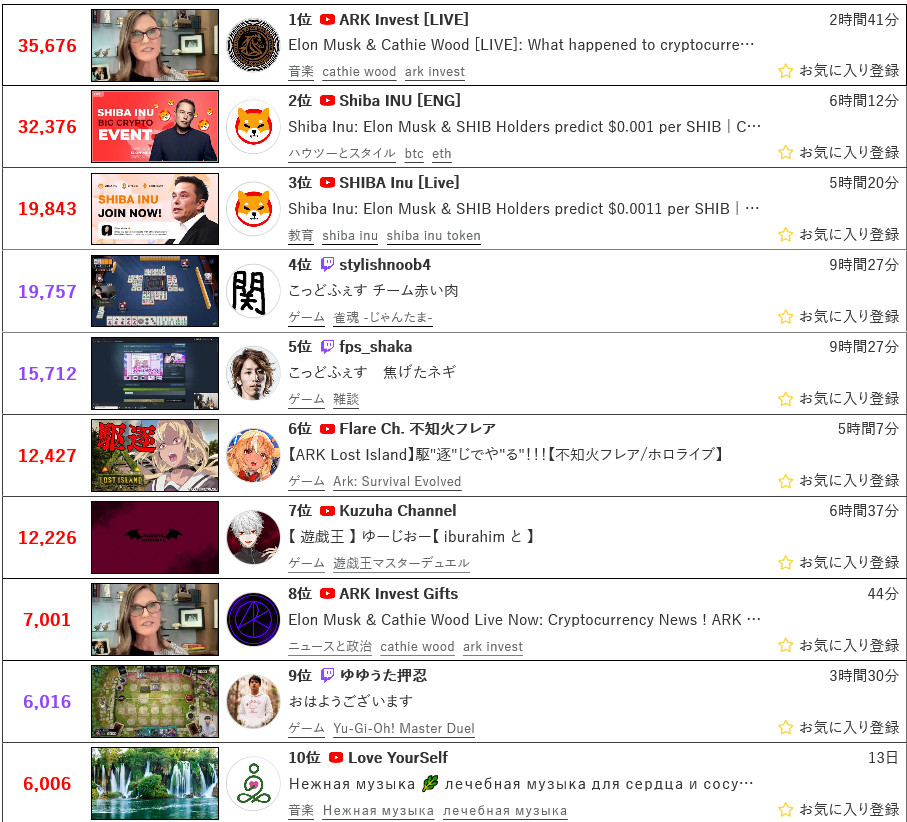Favorite the SHIBA Inu [Live] stream
This screenshot has height=822, width=907.
pos(839,234)
